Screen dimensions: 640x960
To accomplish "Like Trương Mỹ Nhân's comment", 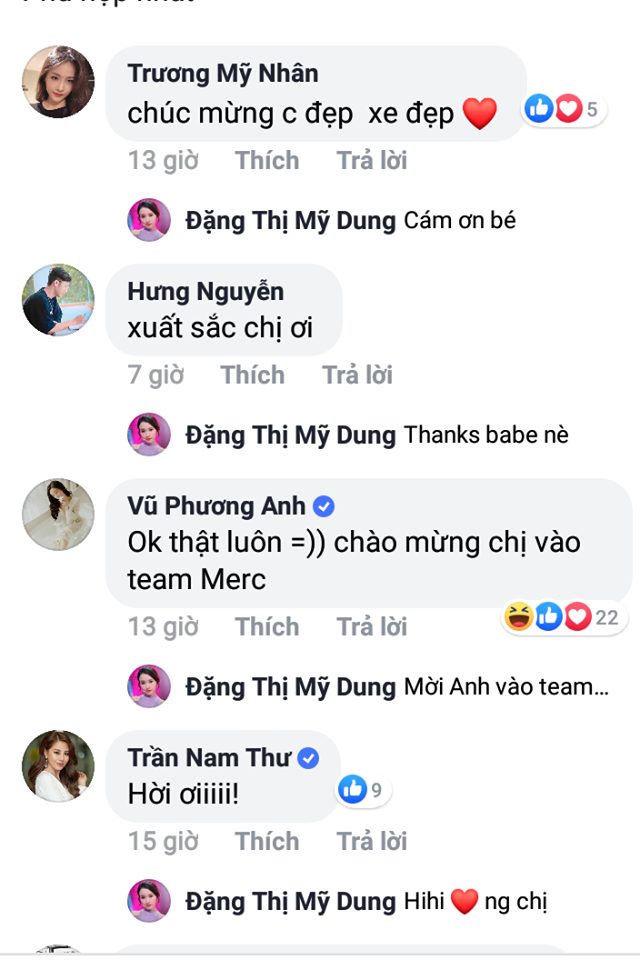I will [x=266, y=160].
